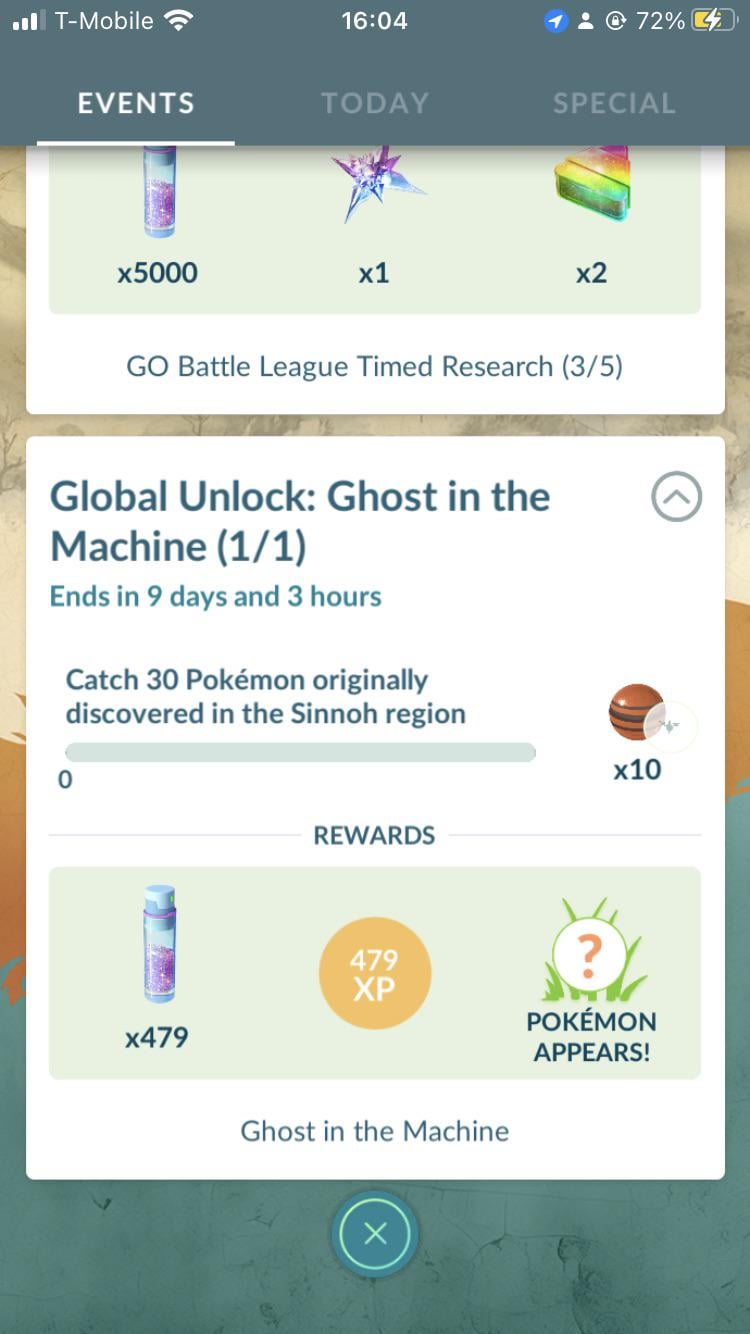Switch to the Special tab
This screenshot has width=750, height=1334.
613,103
